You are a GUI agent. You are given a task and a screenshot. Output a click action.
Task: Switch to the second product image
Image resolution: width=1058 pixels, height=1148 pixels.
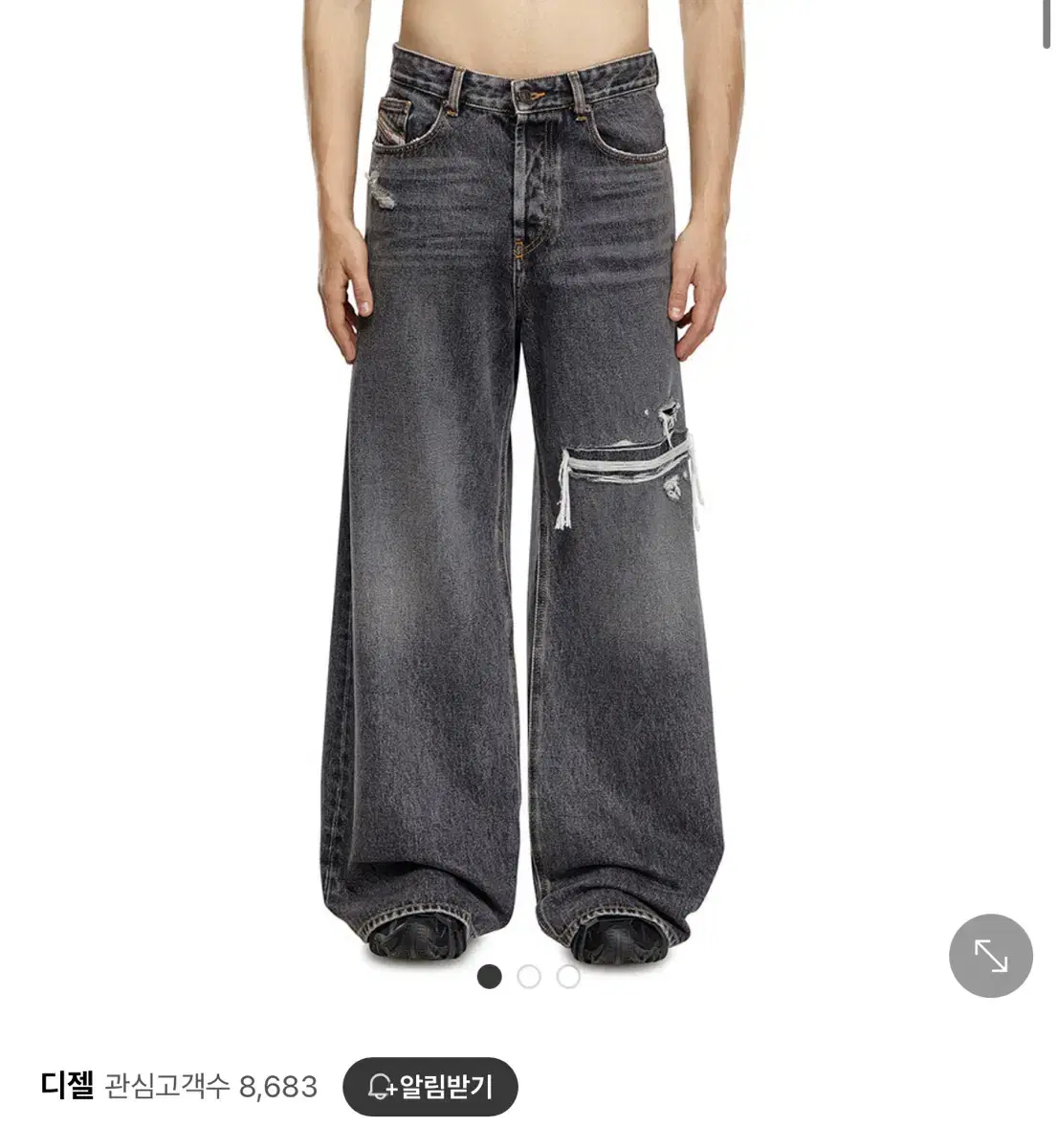pos(528,976)
